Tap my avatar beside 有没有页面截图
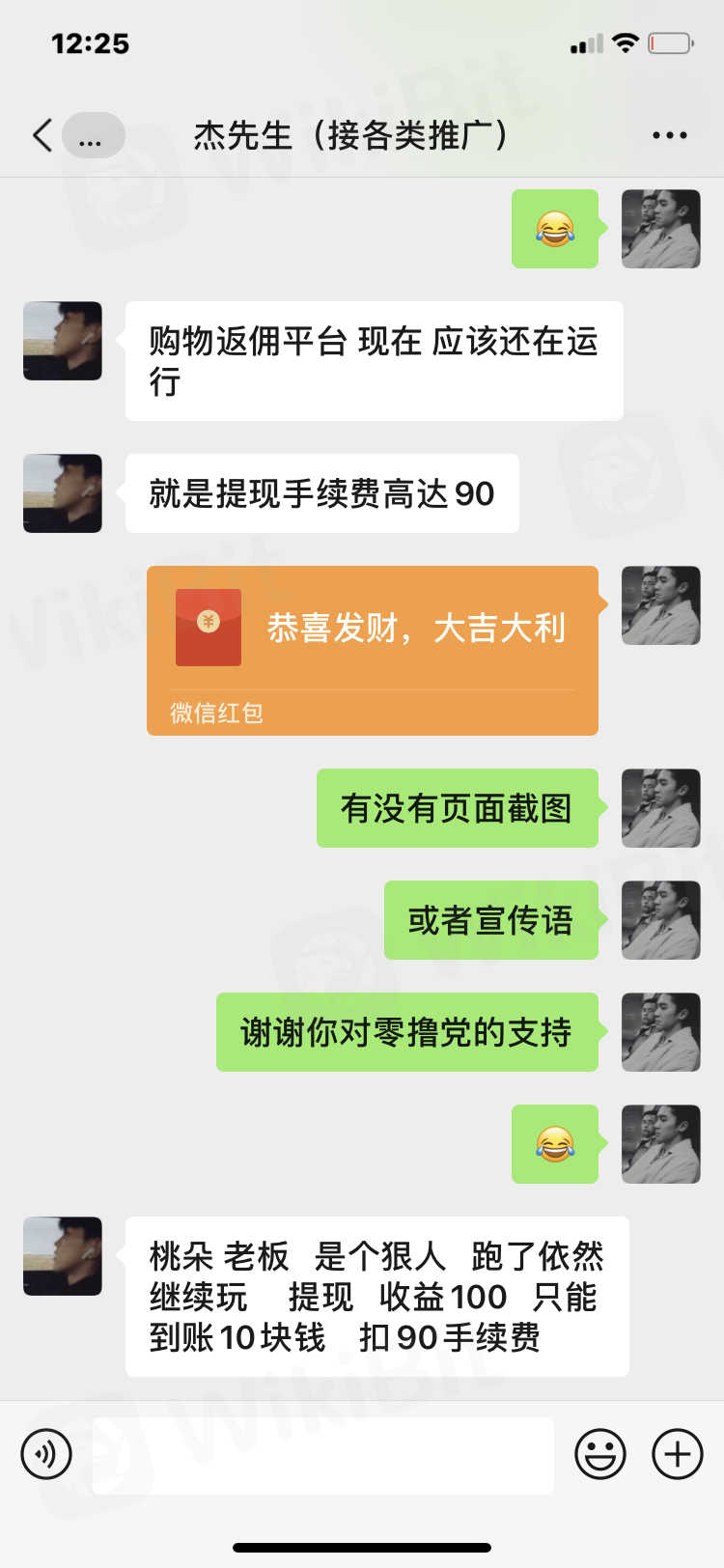724x1568 pixels. (x=661, y=808)
